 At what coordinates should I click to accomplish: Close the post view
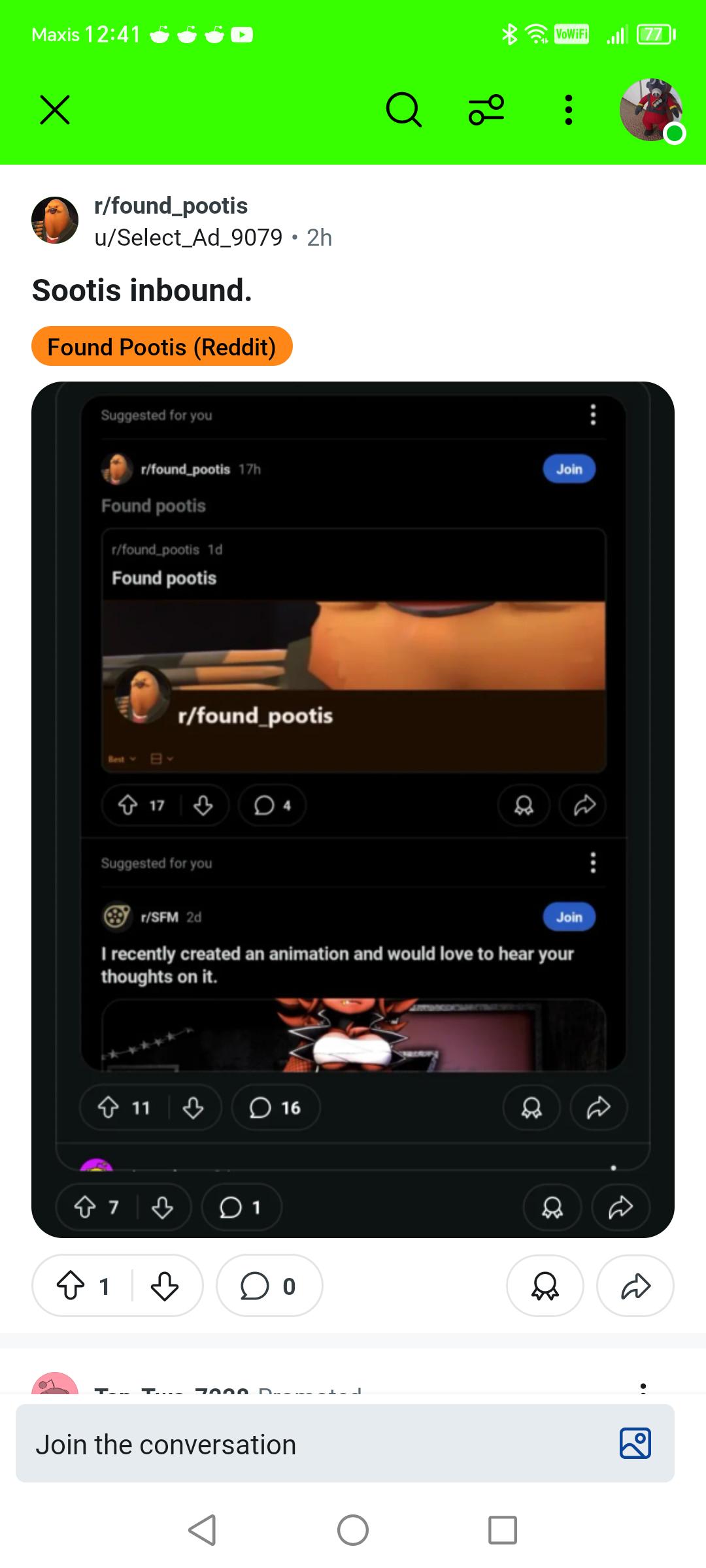[55, 110]
